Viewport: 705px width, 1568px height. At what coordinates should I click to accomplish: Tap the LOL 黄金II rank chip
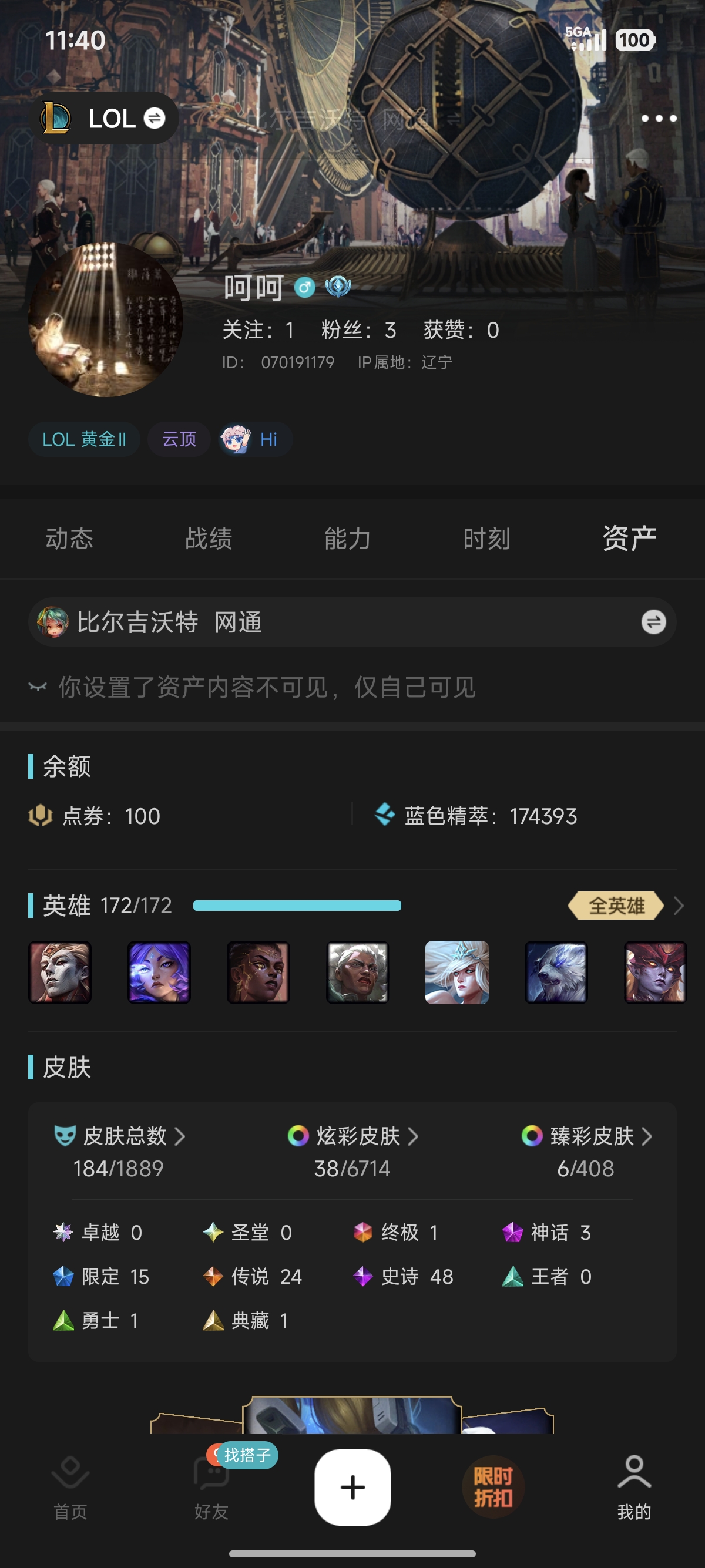click(x=84, y=439)
